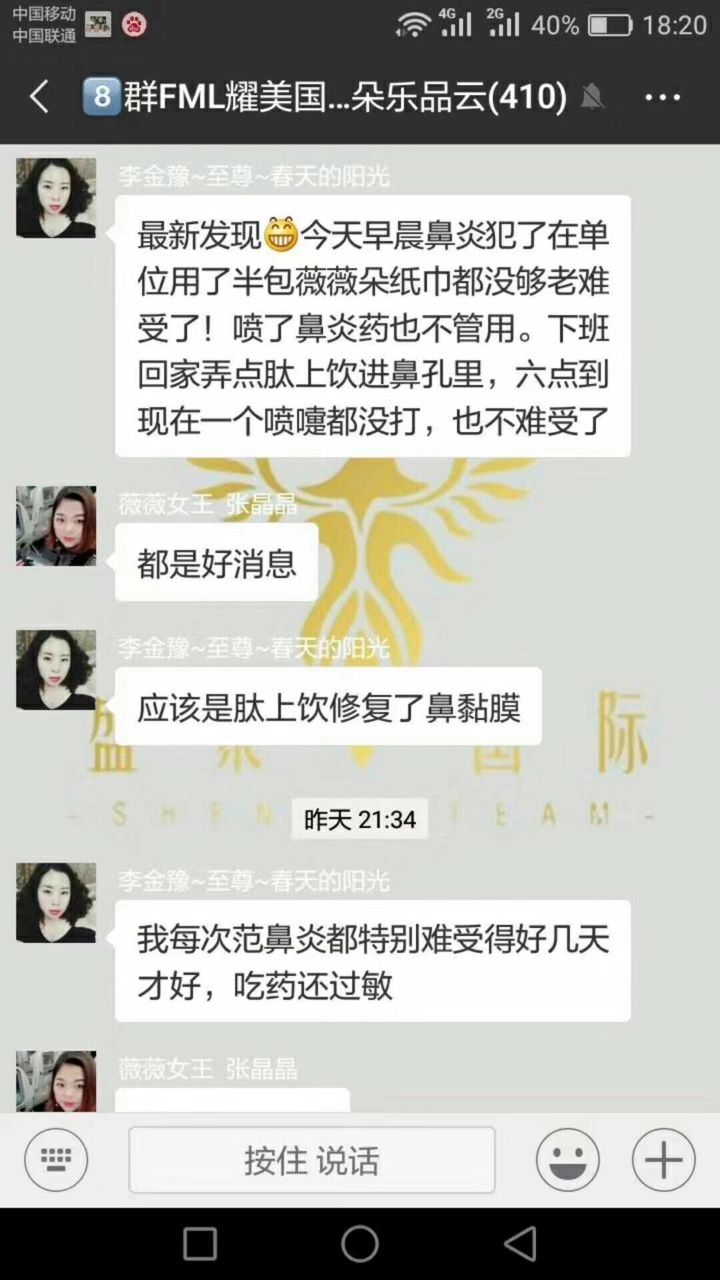The image size is (720, 1280).
Task: Tap avatar beside the 鼻黏膜 message
Action: pyautogui.click(x=56, y=670)
